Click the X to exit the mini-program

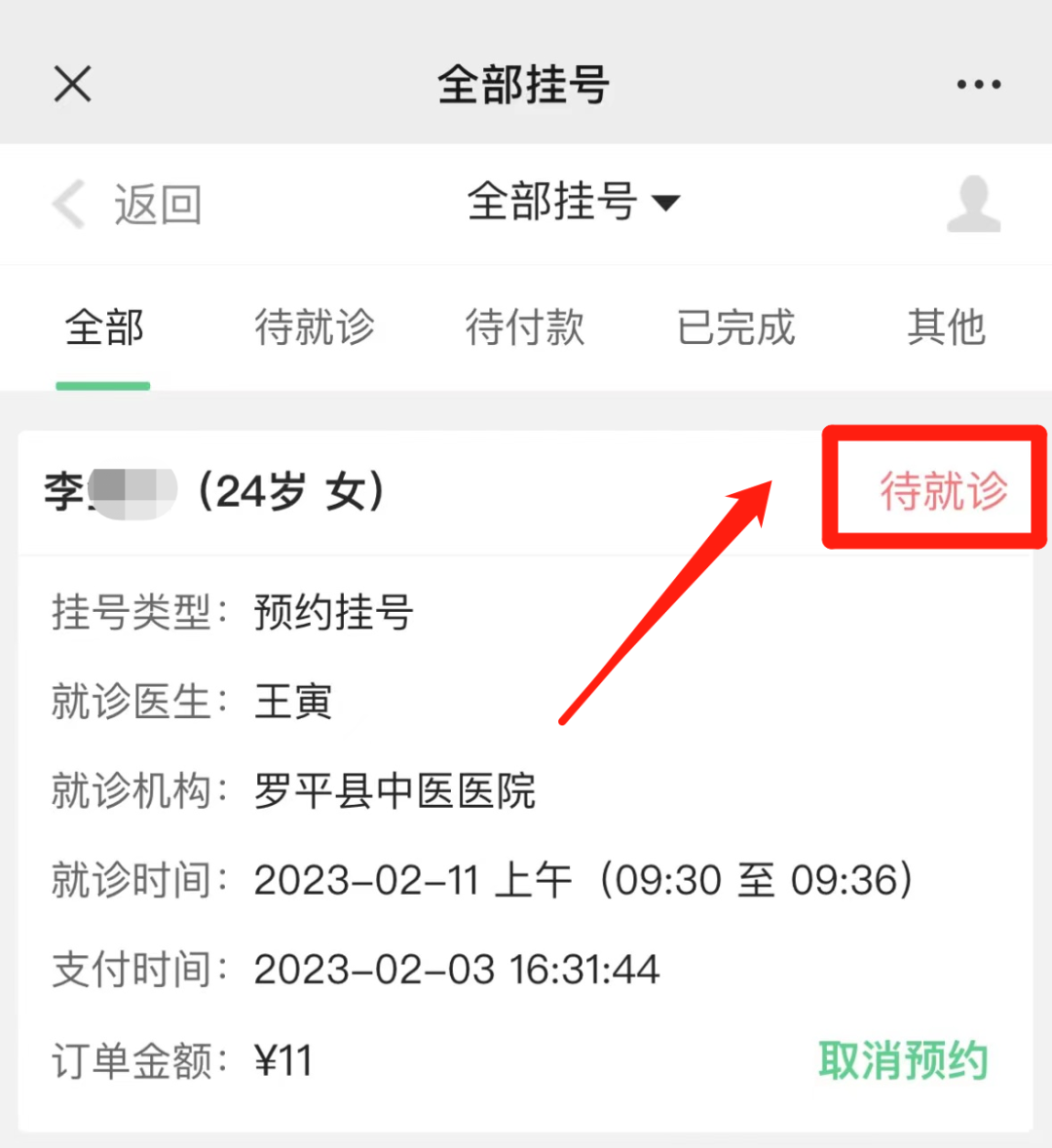[71, 84]
